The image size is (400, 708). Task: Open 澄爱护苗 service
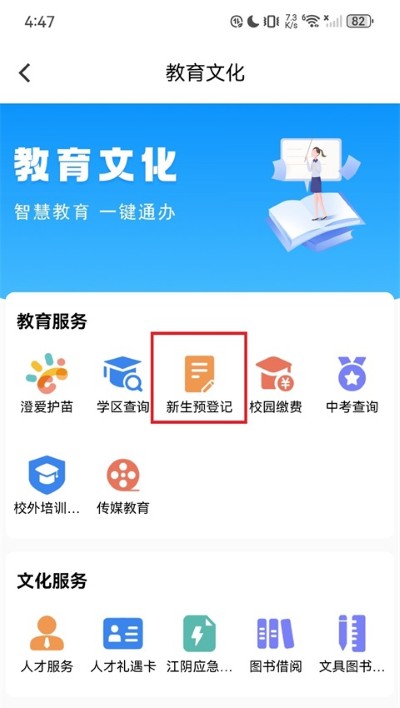click(47, 384)
